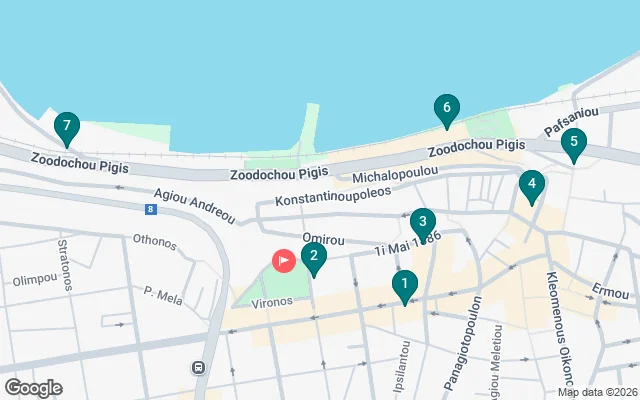This screenshot has height=400, width=640.
Task: Open map pin number 2
Action: point(314,259)
